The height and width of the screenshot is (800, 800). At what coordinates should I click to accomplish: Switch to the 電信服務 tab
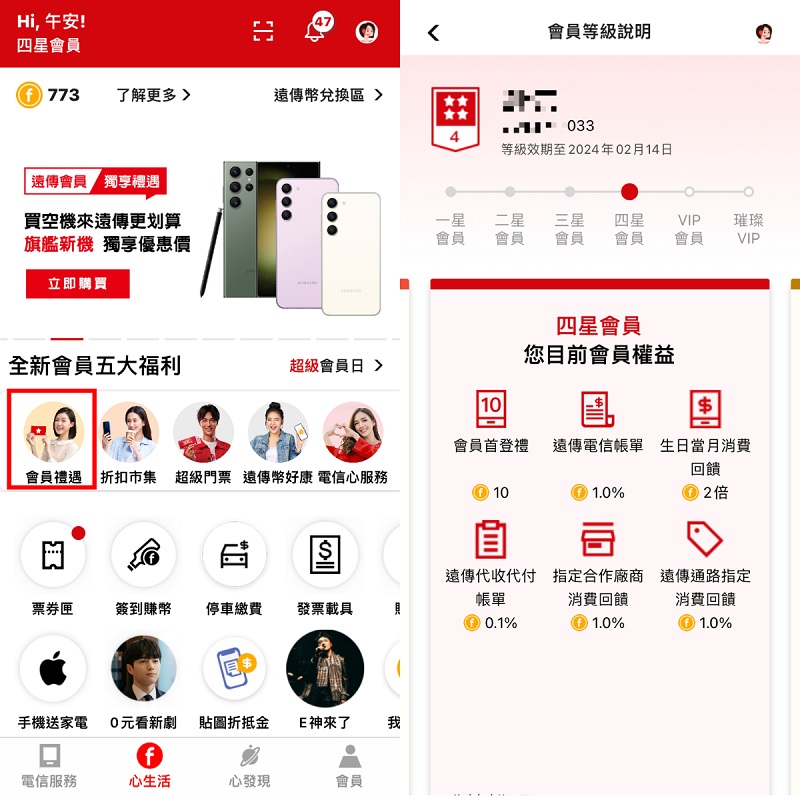click(49, 766)
